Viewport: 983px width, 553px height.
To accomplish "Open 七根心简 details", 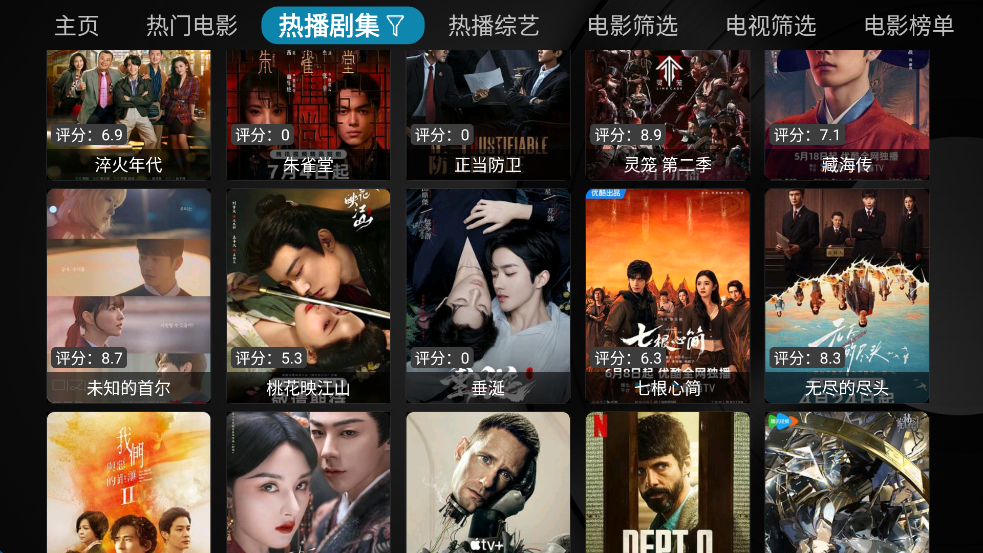I will click(x=667, y=295).
